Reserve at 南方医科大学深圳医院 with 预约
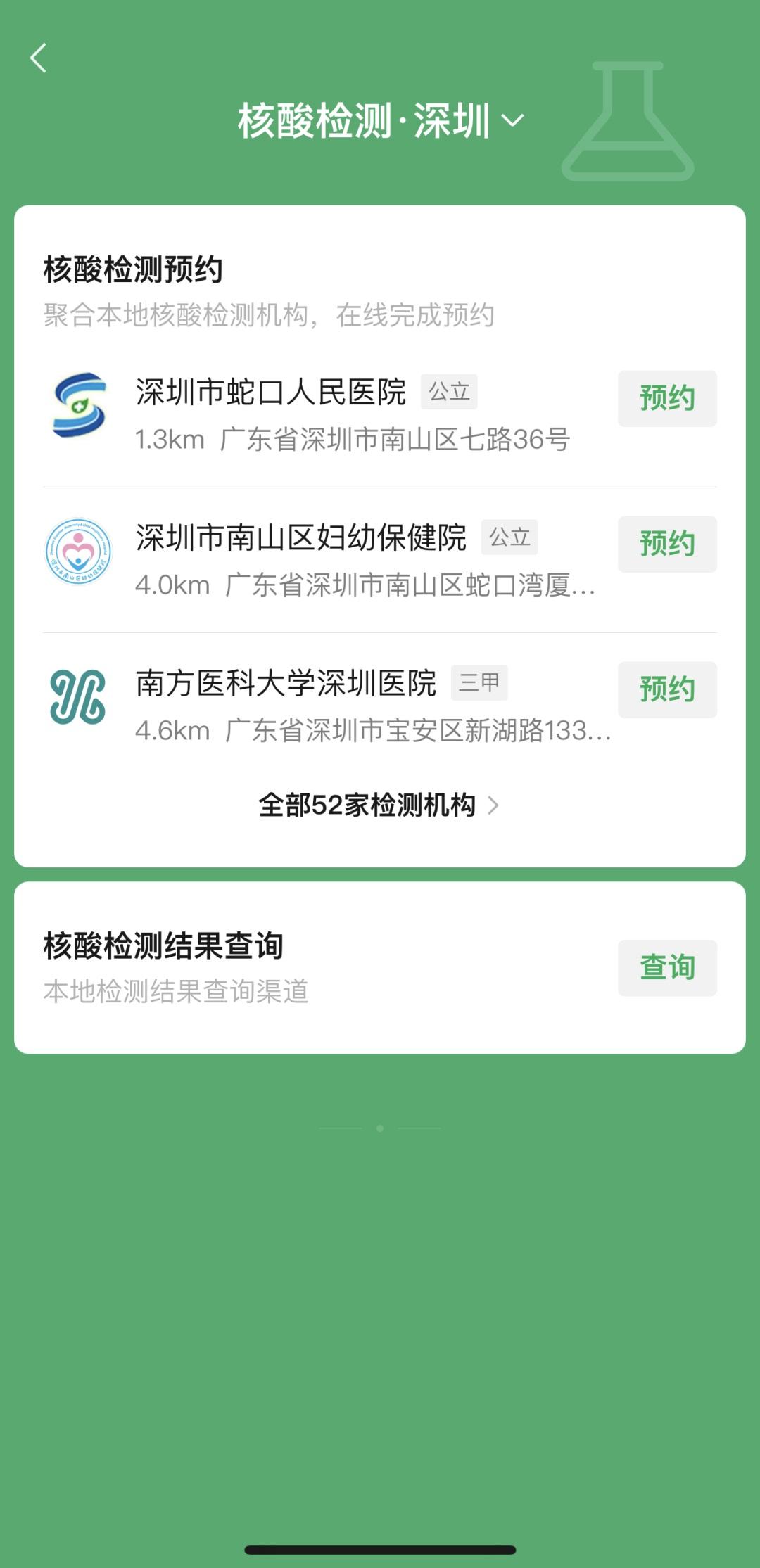Viewport: 760px width, 1568px height. (666, 689)
